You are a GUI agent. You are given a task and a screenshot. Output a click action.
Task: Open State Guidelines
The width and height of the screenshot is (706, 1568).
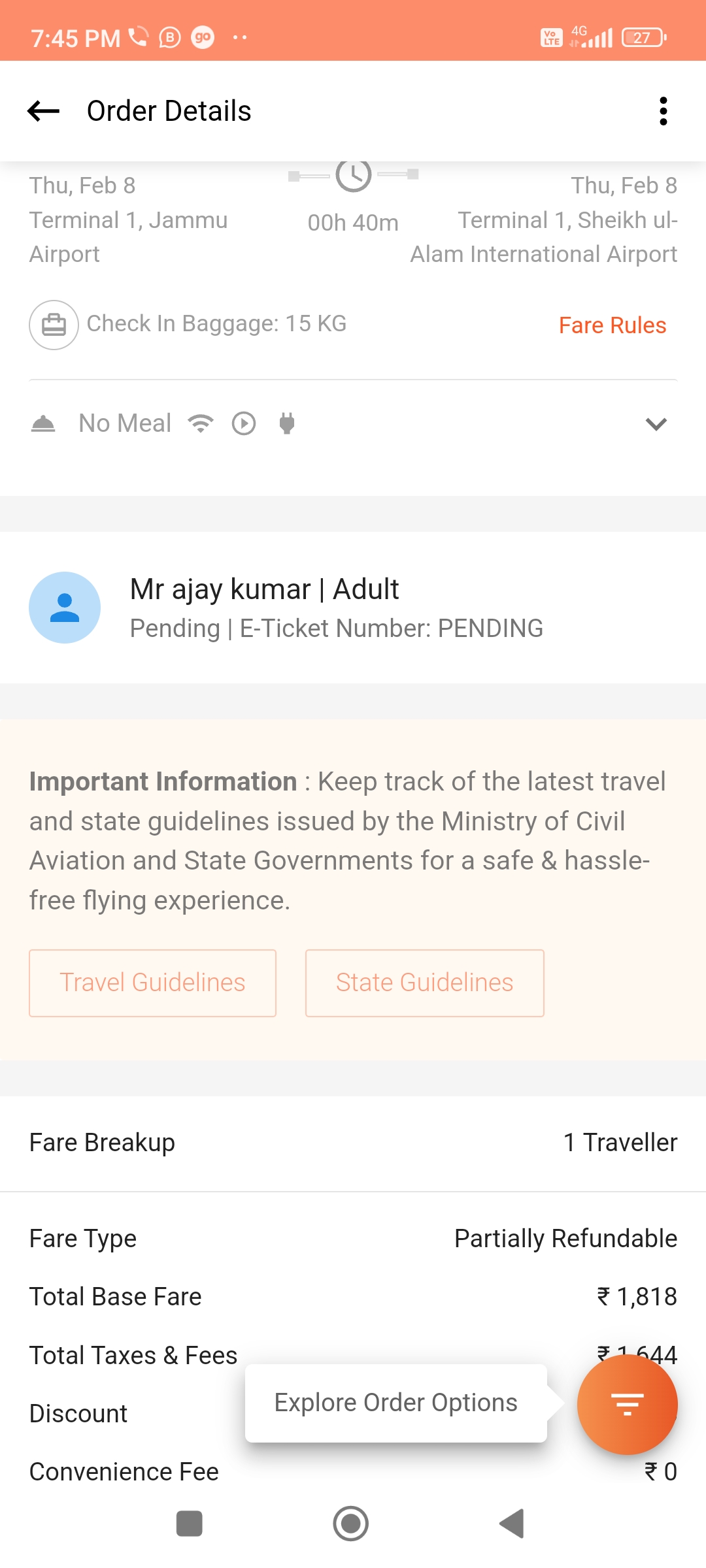424,983
